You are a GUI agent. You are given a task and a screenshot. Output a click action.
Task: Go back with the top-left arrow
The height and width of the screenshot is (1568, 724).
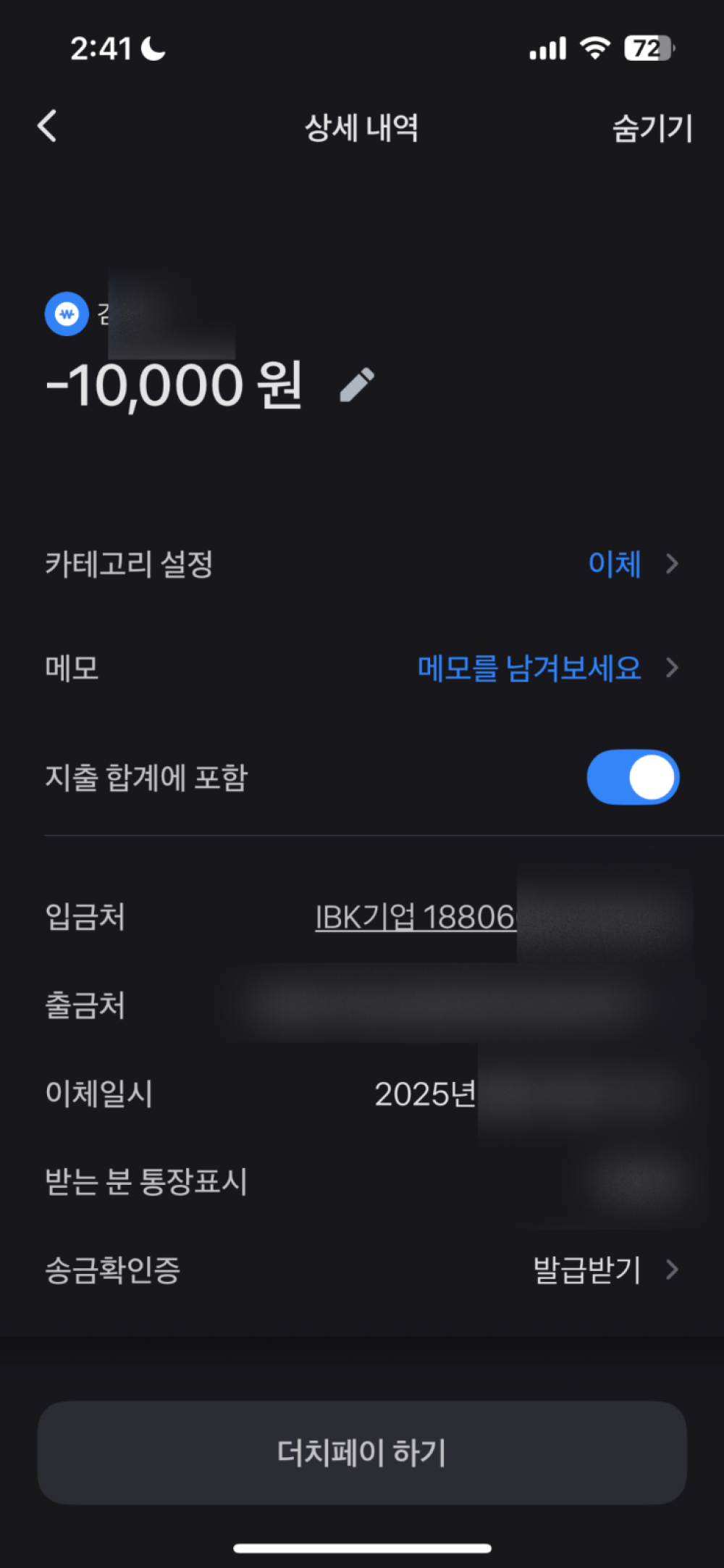48,127
